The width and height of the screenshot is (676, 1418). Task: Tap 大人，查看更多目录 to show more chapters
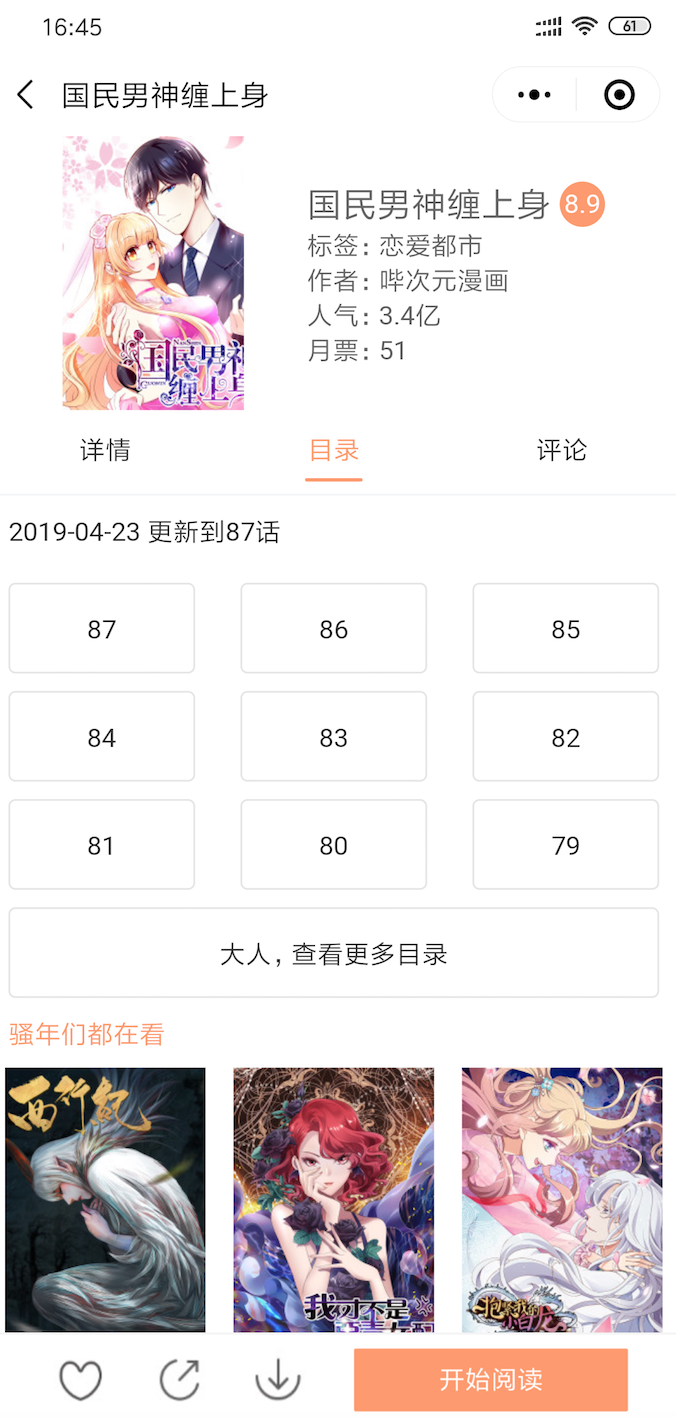point(334,953)
